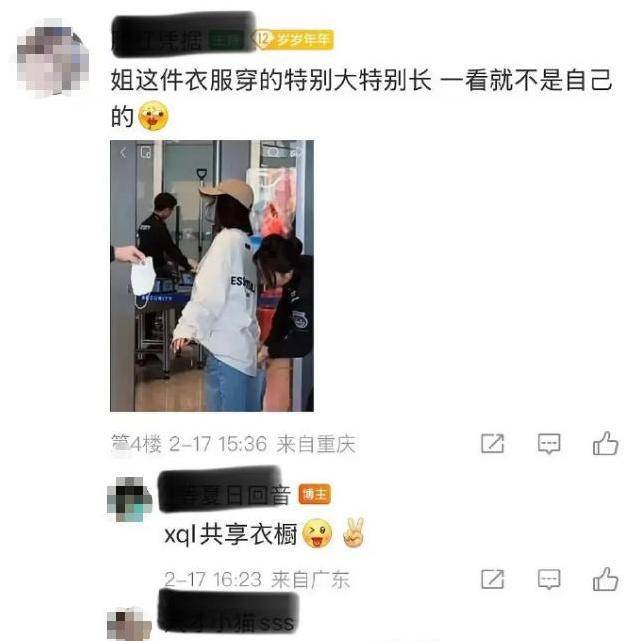Reply to the 第4楼 comment from 重庆

(x=549, y=444)
